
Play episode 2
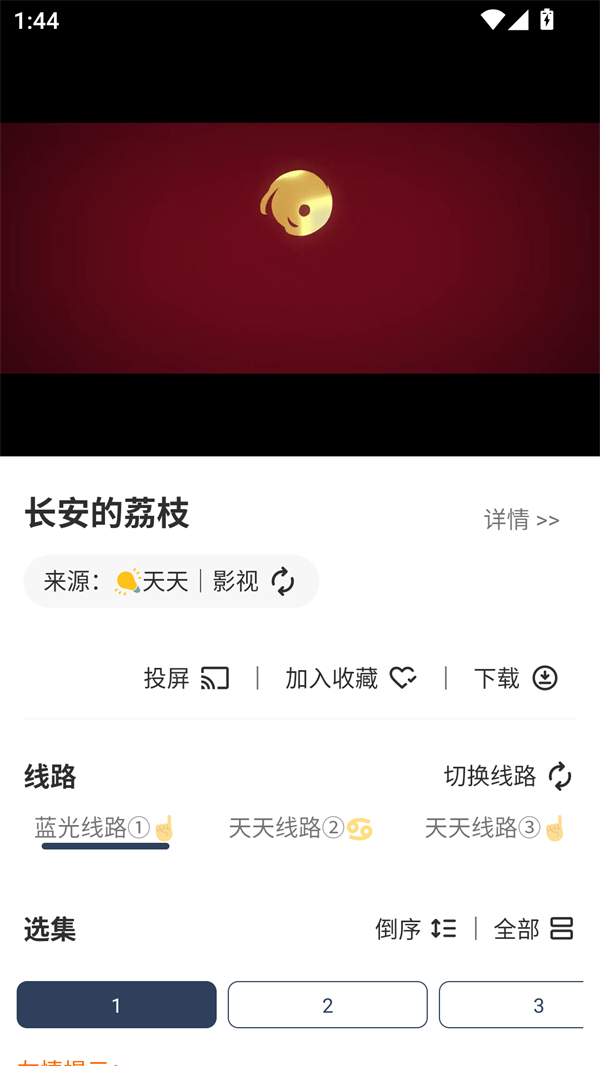327,1005
